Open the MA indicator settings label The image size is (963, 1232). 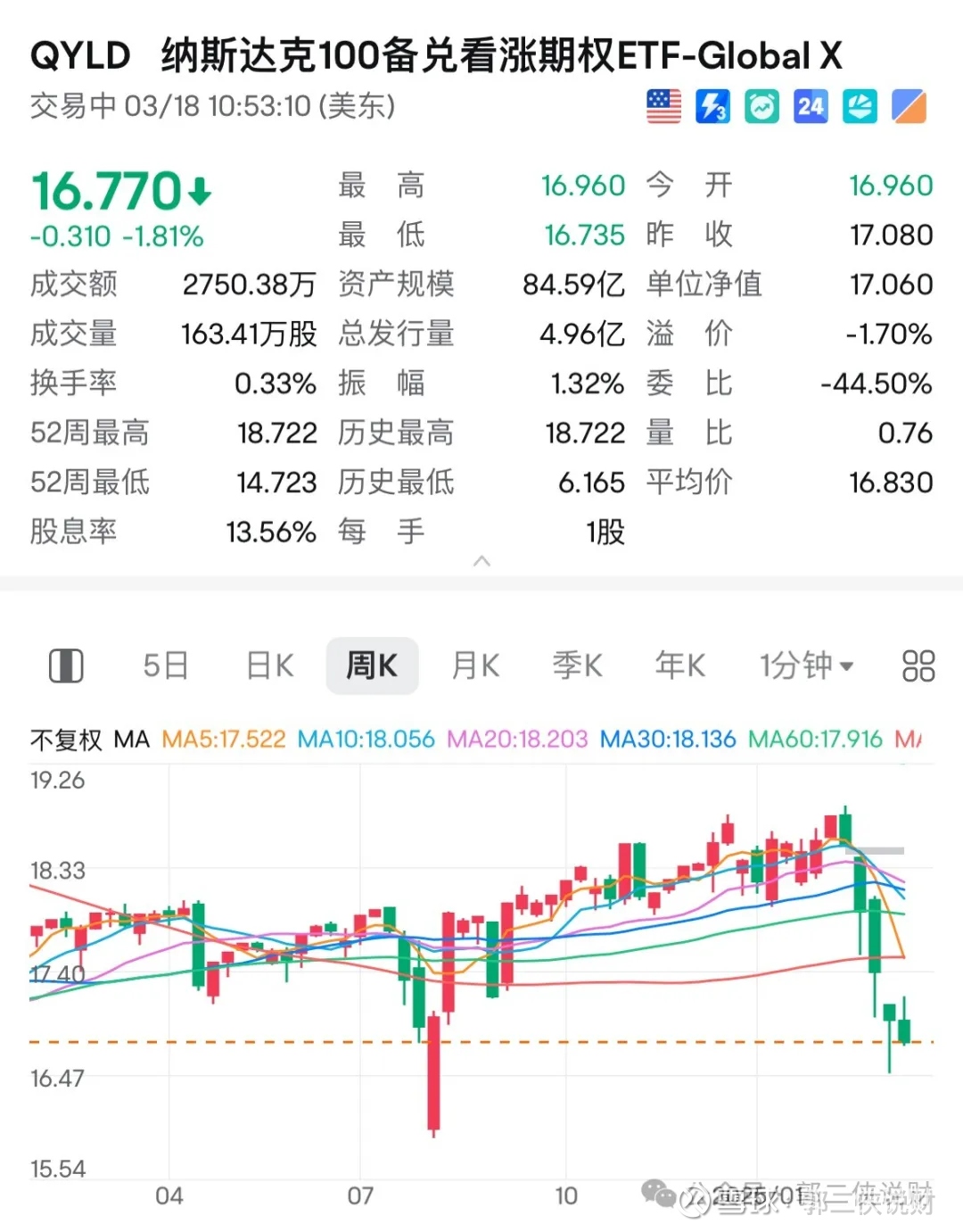pos(132,740)
